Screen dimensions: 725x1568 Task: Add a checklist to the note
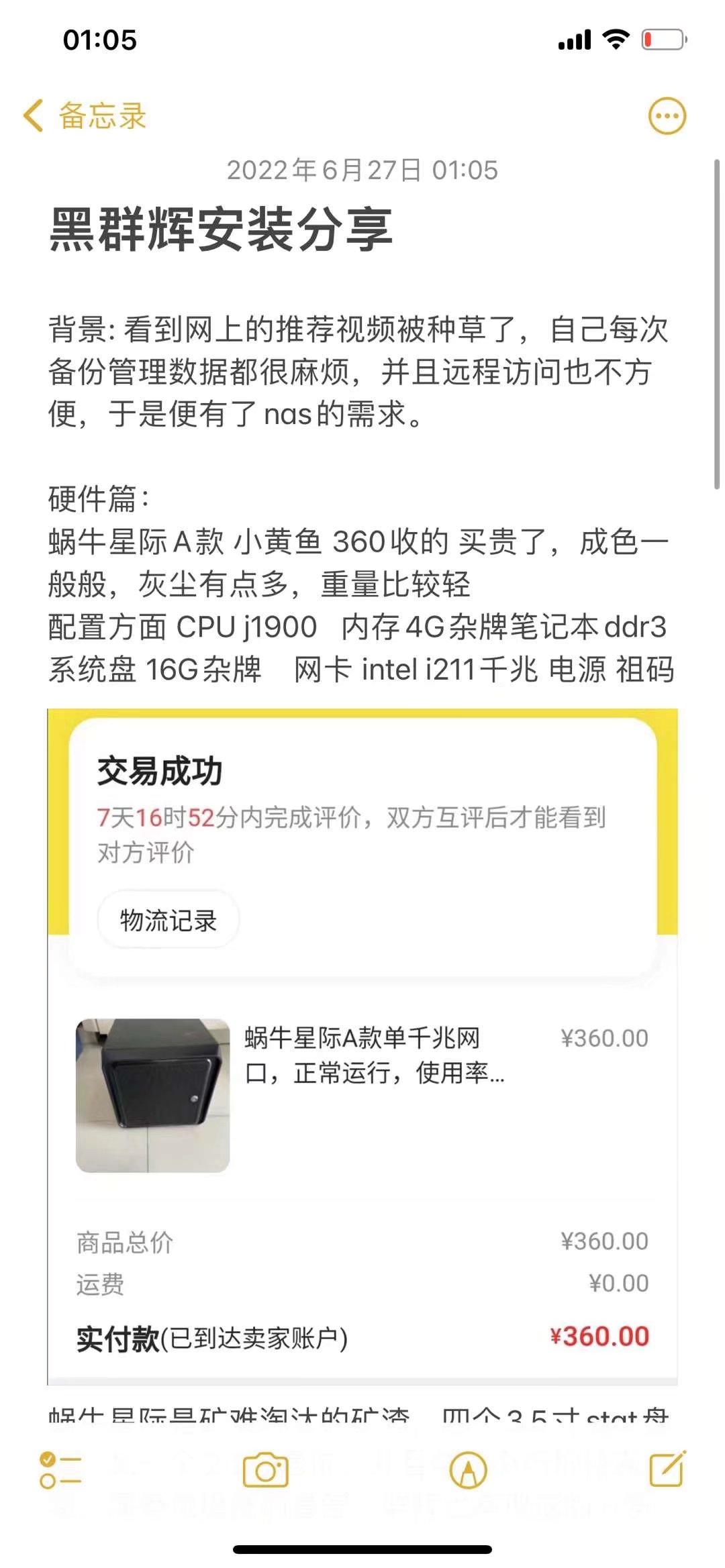(x=60, y=1470)
